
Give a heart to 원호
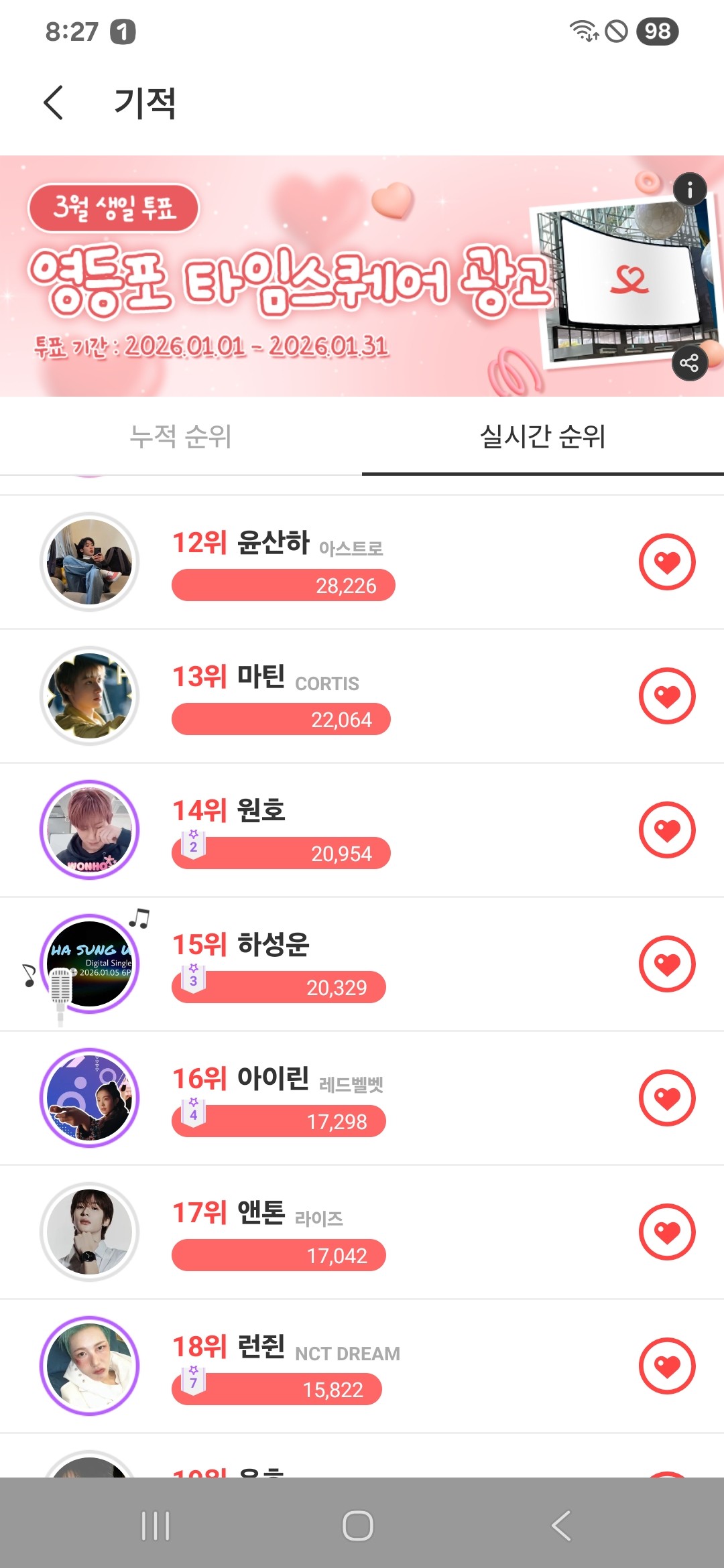(x=667, y=830)
